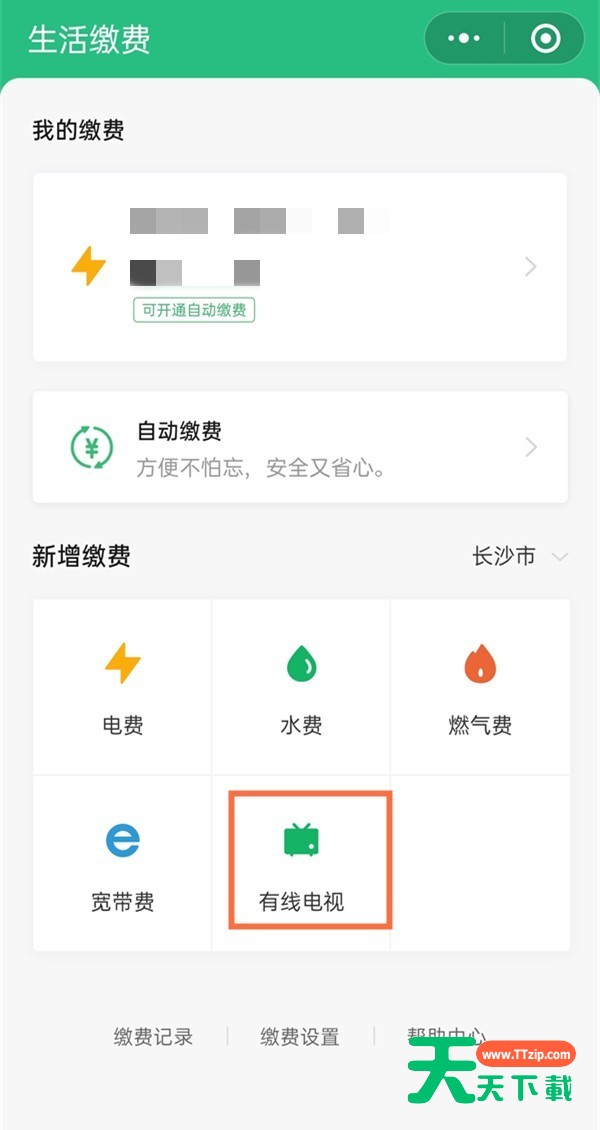Change city from 长沙市 dropdown
This screenshot has height=1130, width=600.
pyautogui.click(x=519, y=556)
